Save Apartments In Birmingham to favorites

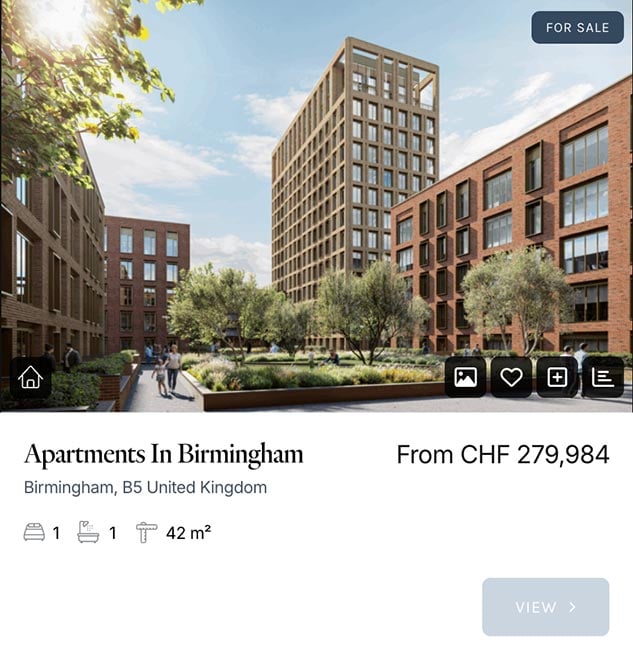coord(511,377)
